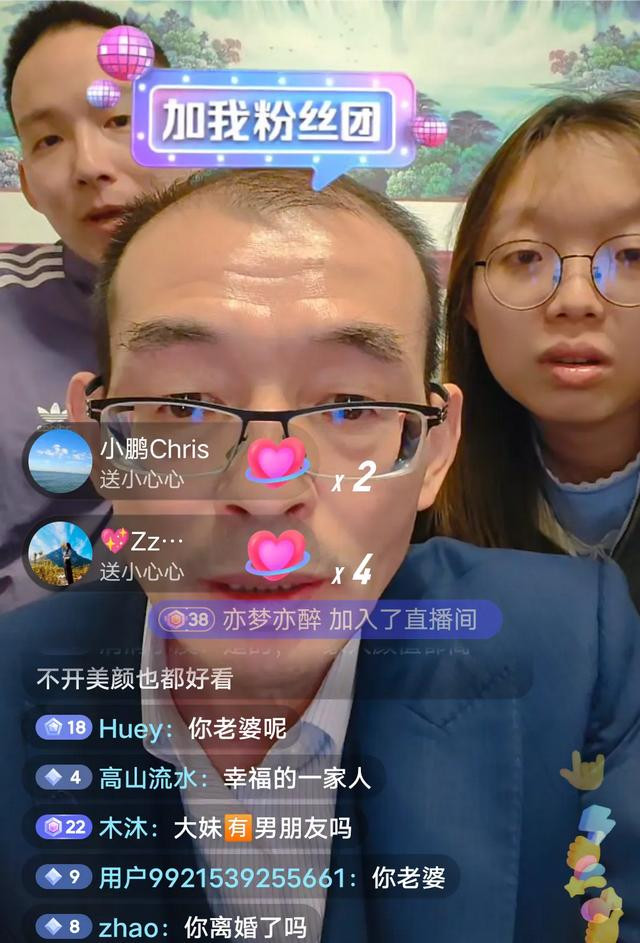Open 小鹏Chris's avatar in the gift notice
640x943 pixels.
tap(60, 461)
